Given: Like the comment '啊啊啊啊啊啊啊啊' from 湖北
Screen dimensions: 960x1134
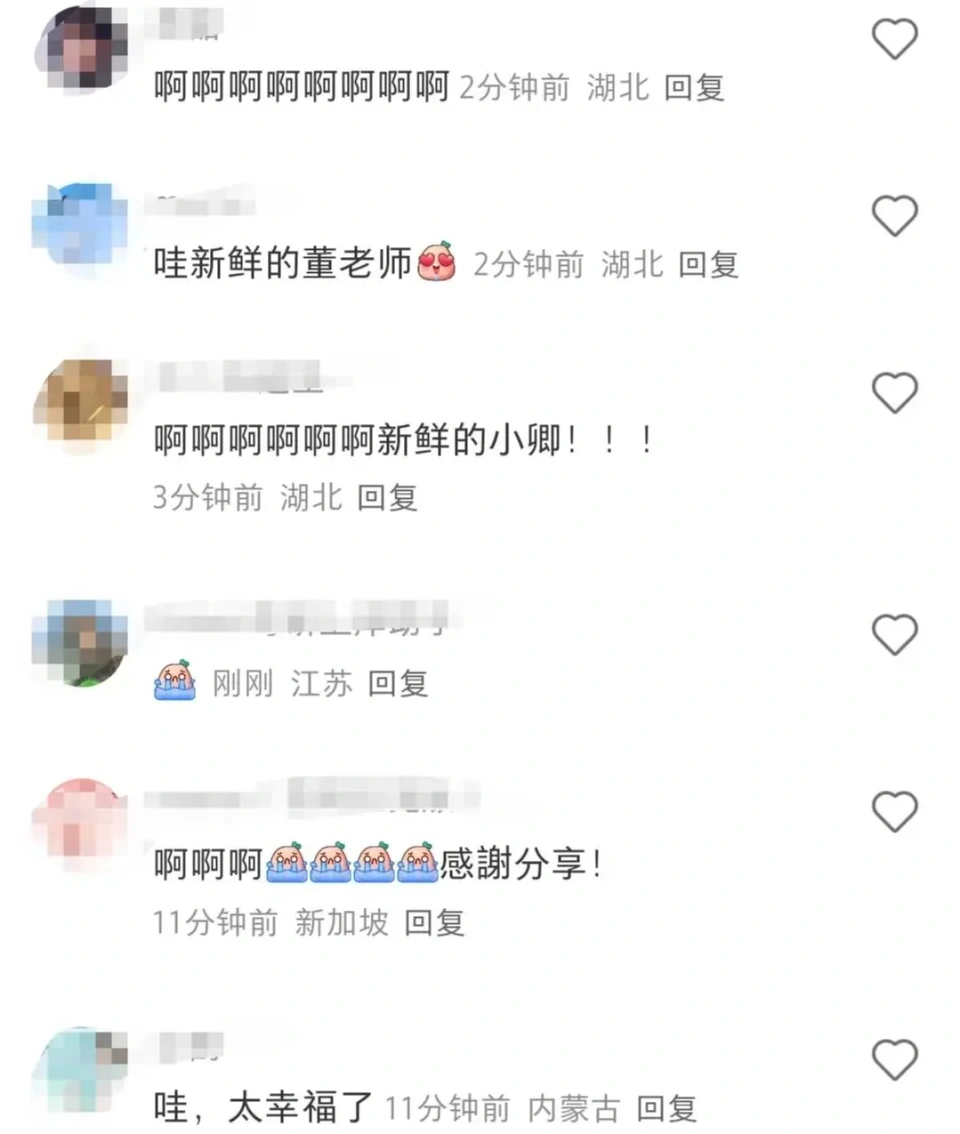Looking at the screenshot, I should (x=894, y=40).
